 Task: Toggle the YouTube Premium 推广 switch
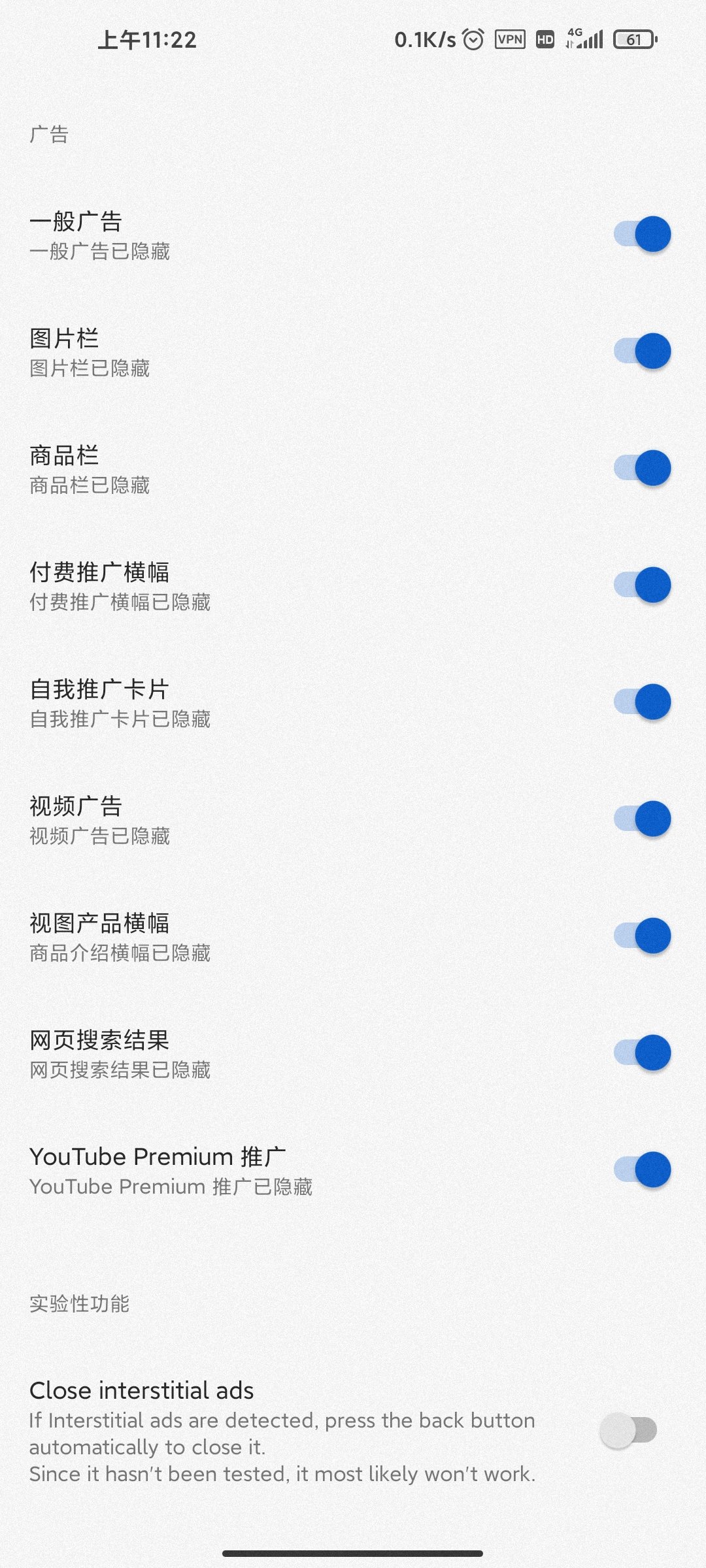point(642,1169)
